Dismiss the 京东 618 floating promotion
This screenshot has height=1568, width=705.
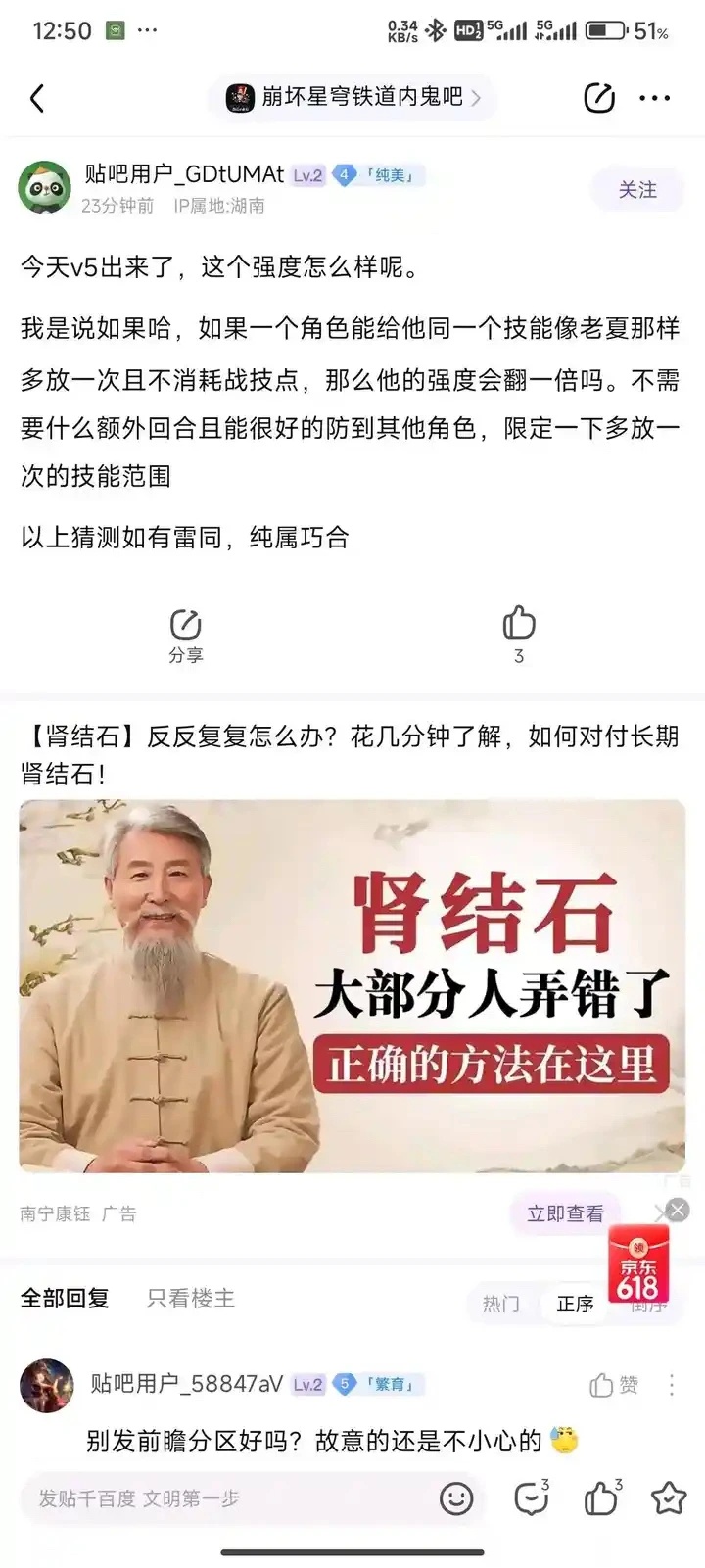pos(677,1211)
